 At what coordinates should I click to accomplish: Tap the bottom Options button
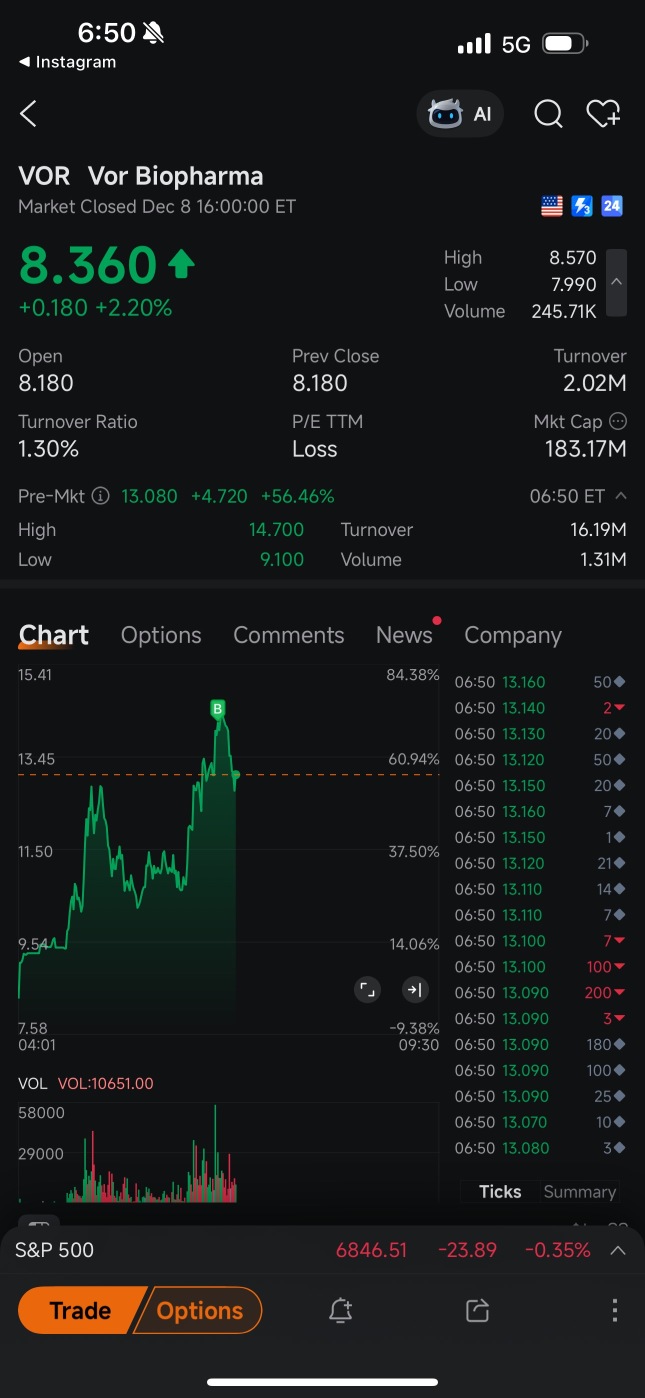tap(200, 1310)
